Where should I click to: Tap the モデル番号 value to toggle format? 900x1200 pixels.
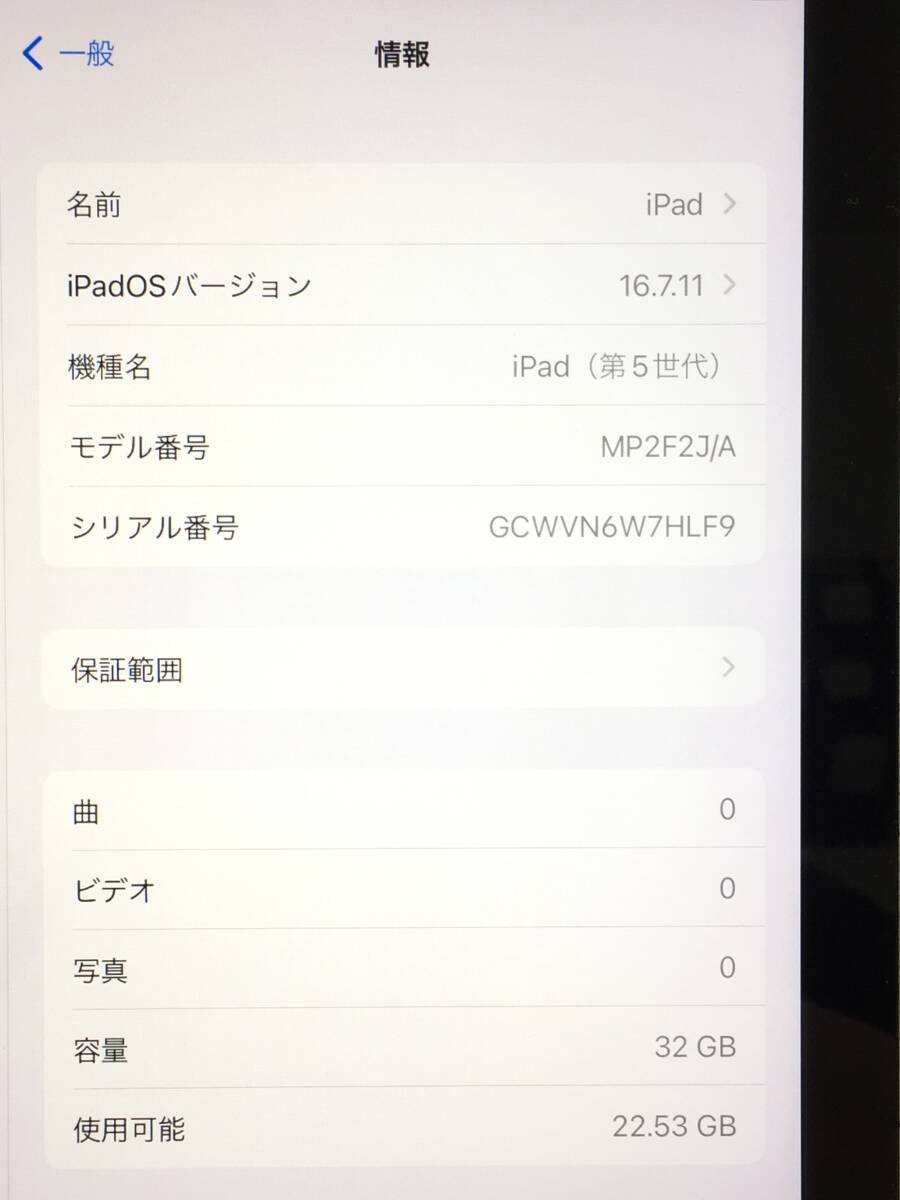pyautogui.click(x=667, y=447)
